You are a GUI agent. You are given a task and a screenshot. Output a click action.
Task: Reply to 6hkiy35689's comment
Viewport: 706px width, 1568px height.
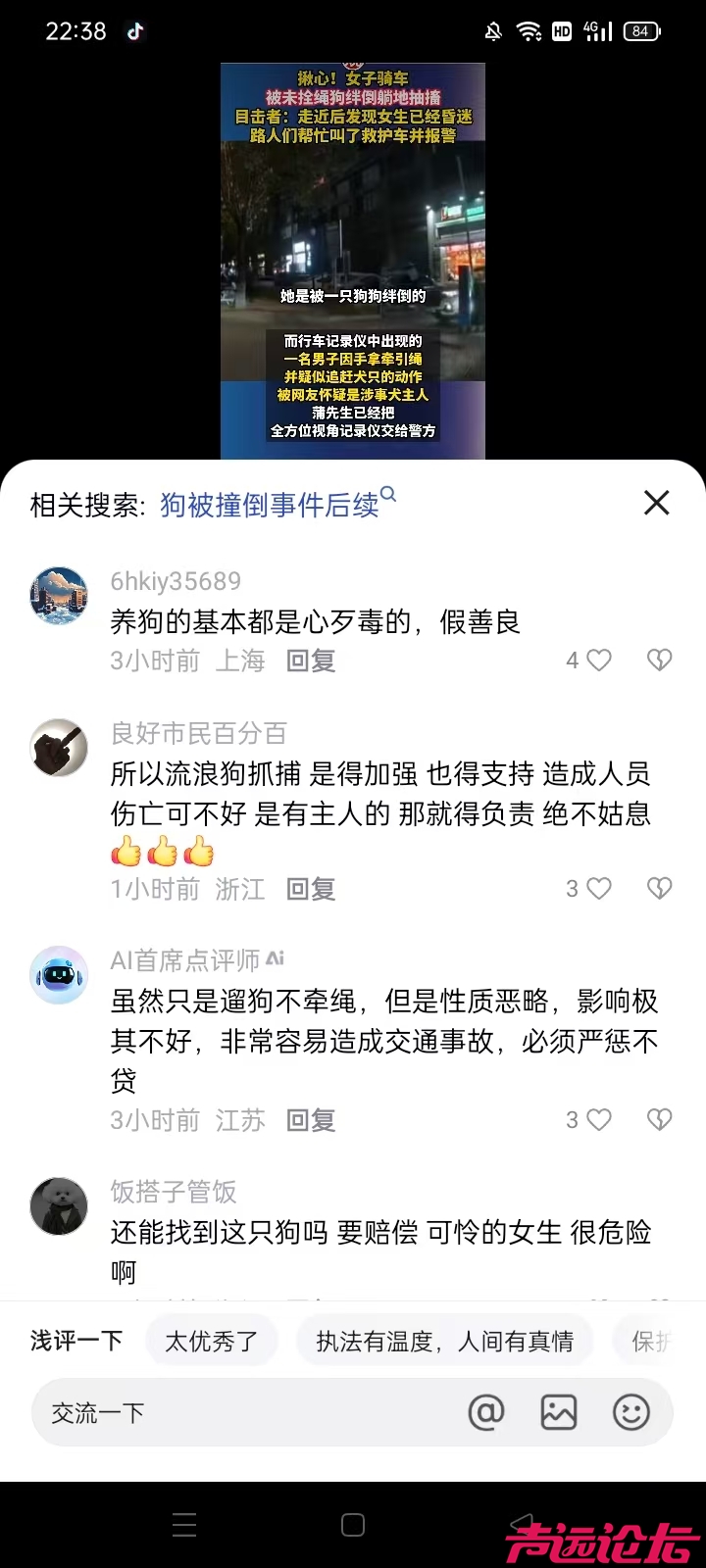coord(311,661)
